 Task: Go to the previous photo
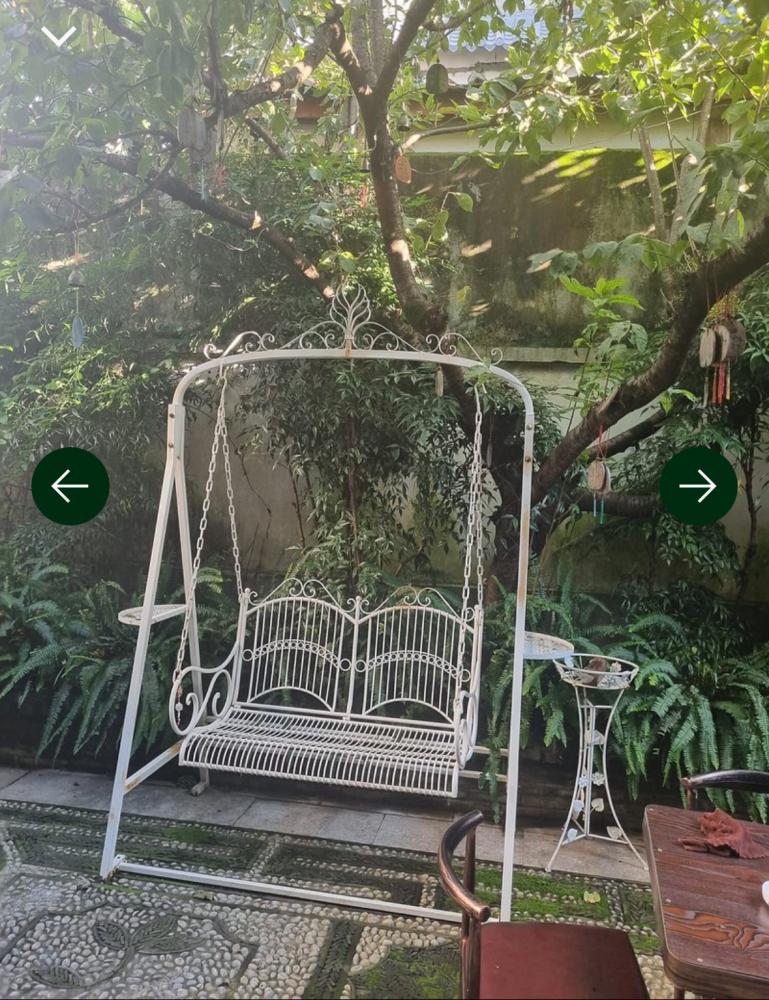click(x=70, y=486)
